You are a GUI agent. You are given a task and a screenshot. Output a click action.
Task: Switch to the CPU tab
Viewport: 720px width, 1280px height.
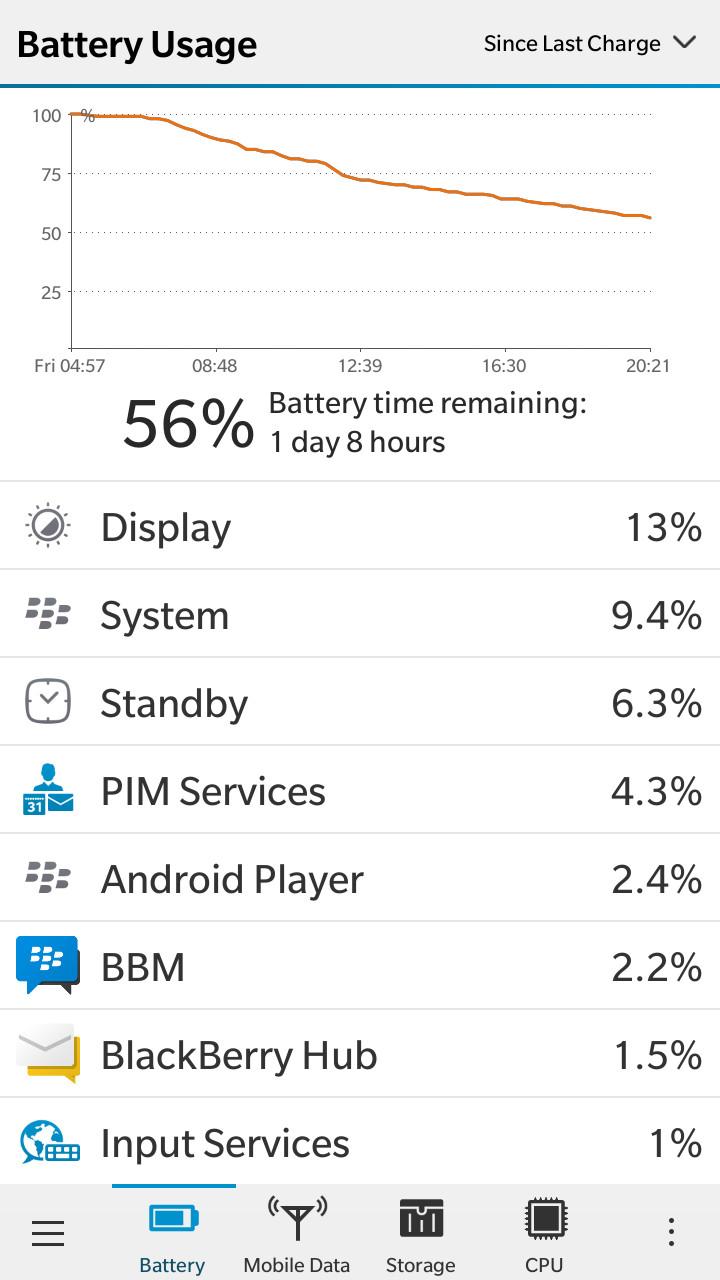click(x=545, y=1233)
